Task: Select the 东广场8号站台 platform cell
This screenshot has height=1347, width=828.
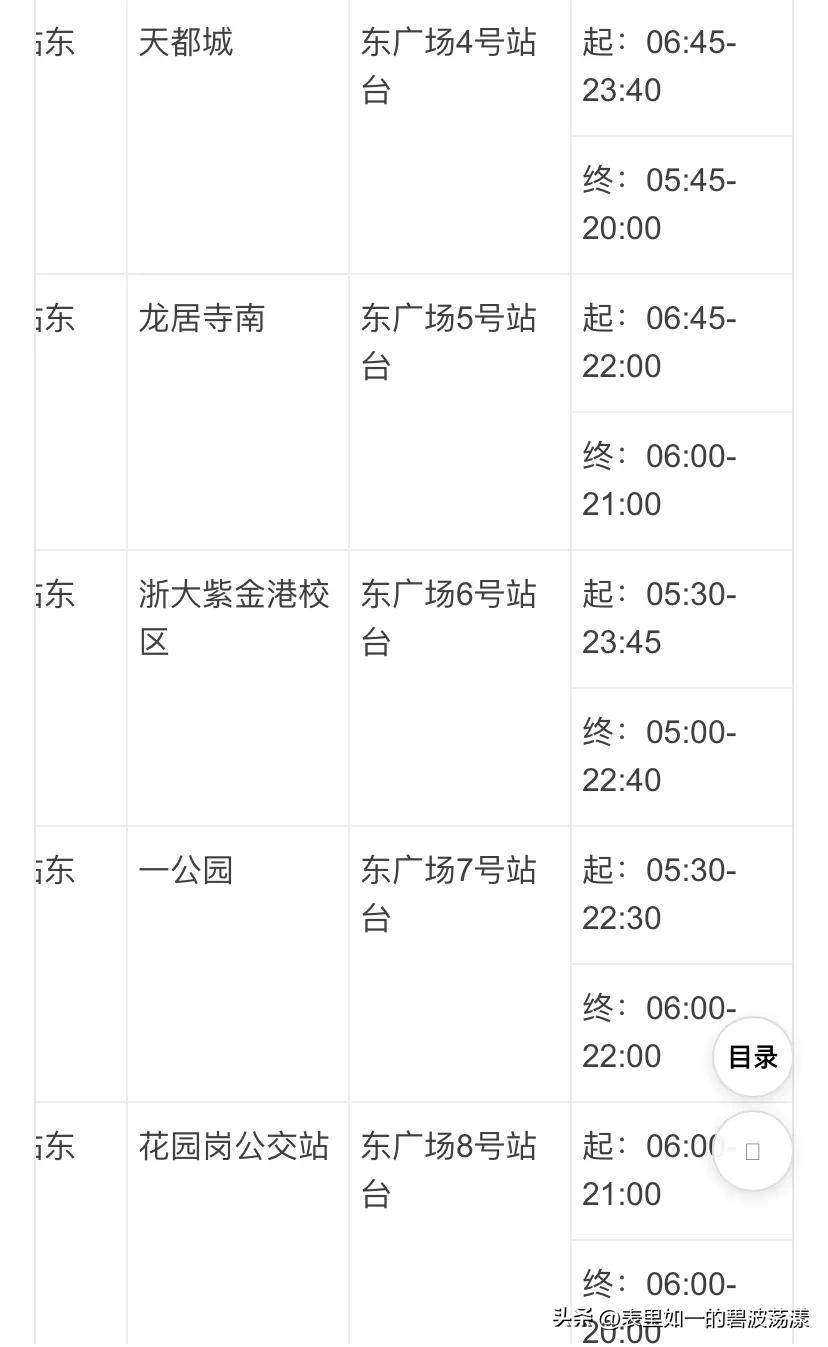Action: [450, 1171]
